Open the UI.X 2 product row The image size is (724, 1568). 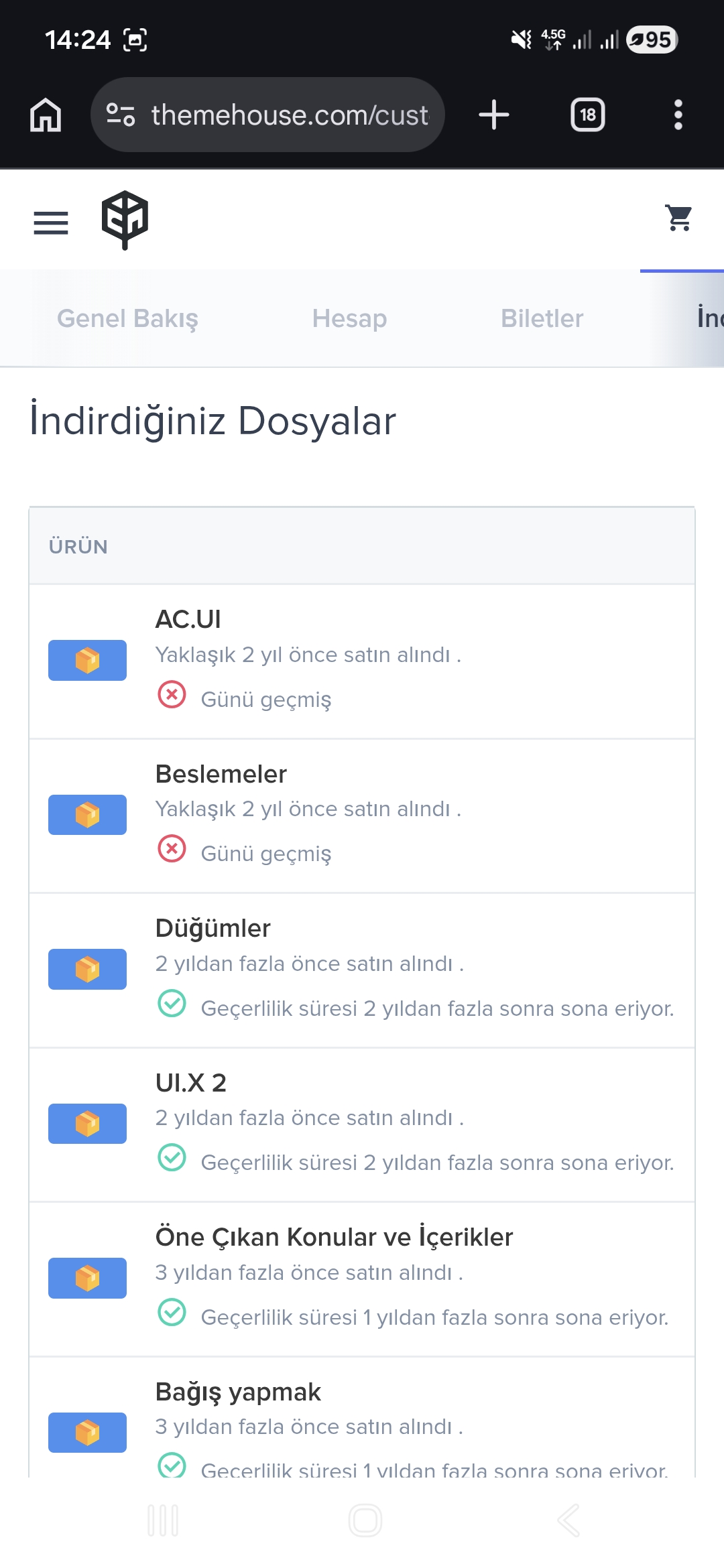[362, 1124]
